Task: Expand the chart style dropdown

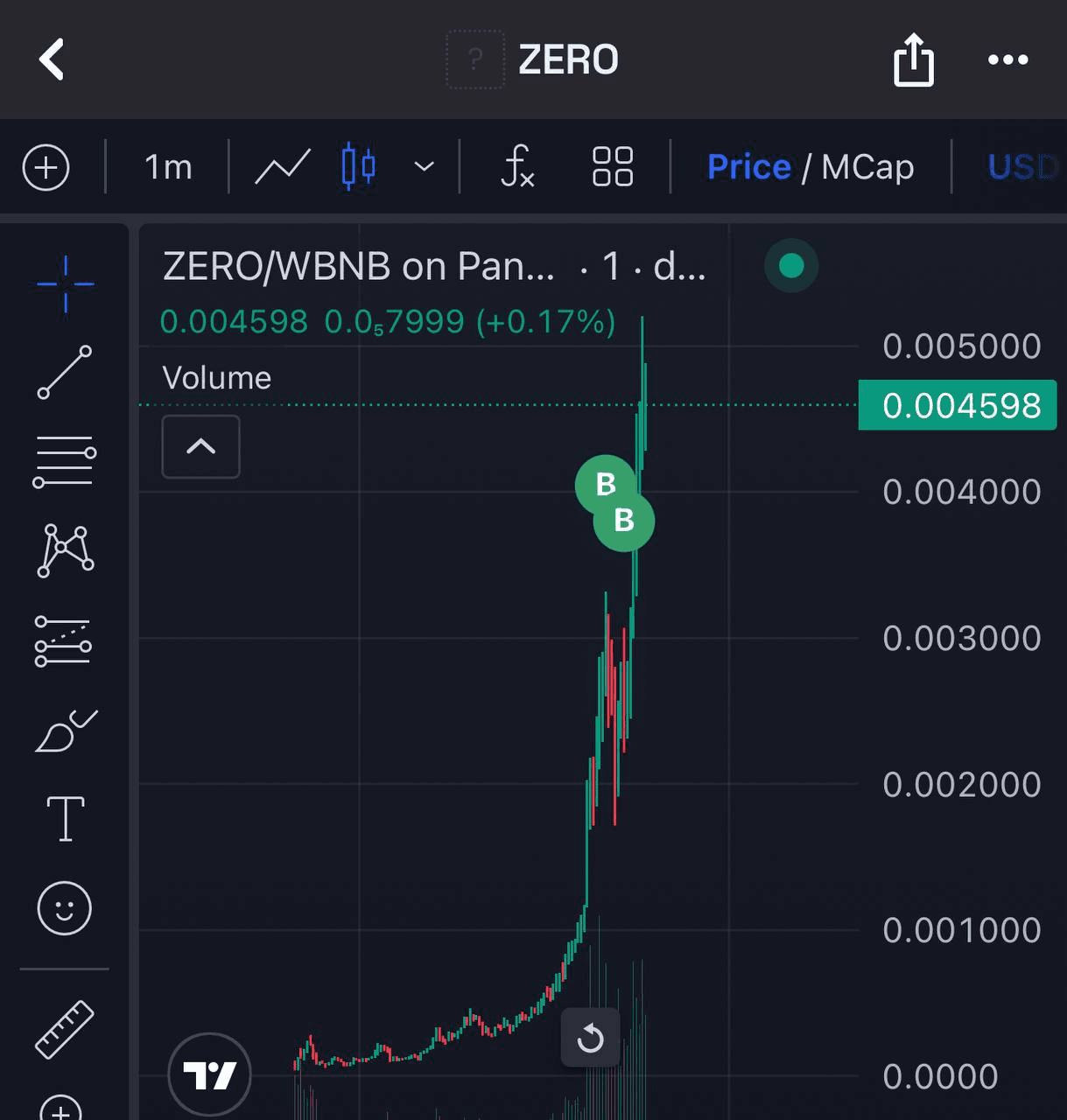Action: 424,167
